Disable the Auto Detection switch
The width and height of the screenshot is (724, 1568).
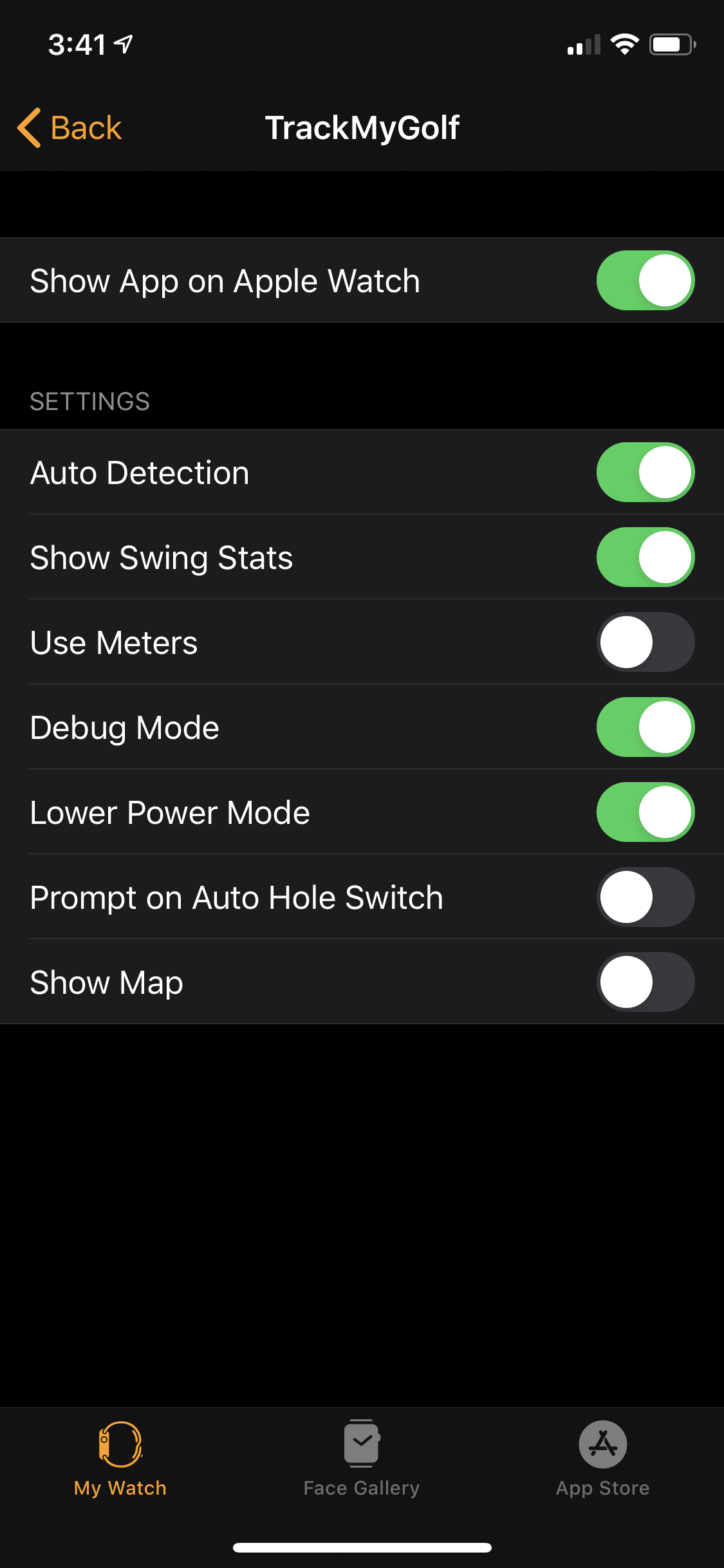645,472
